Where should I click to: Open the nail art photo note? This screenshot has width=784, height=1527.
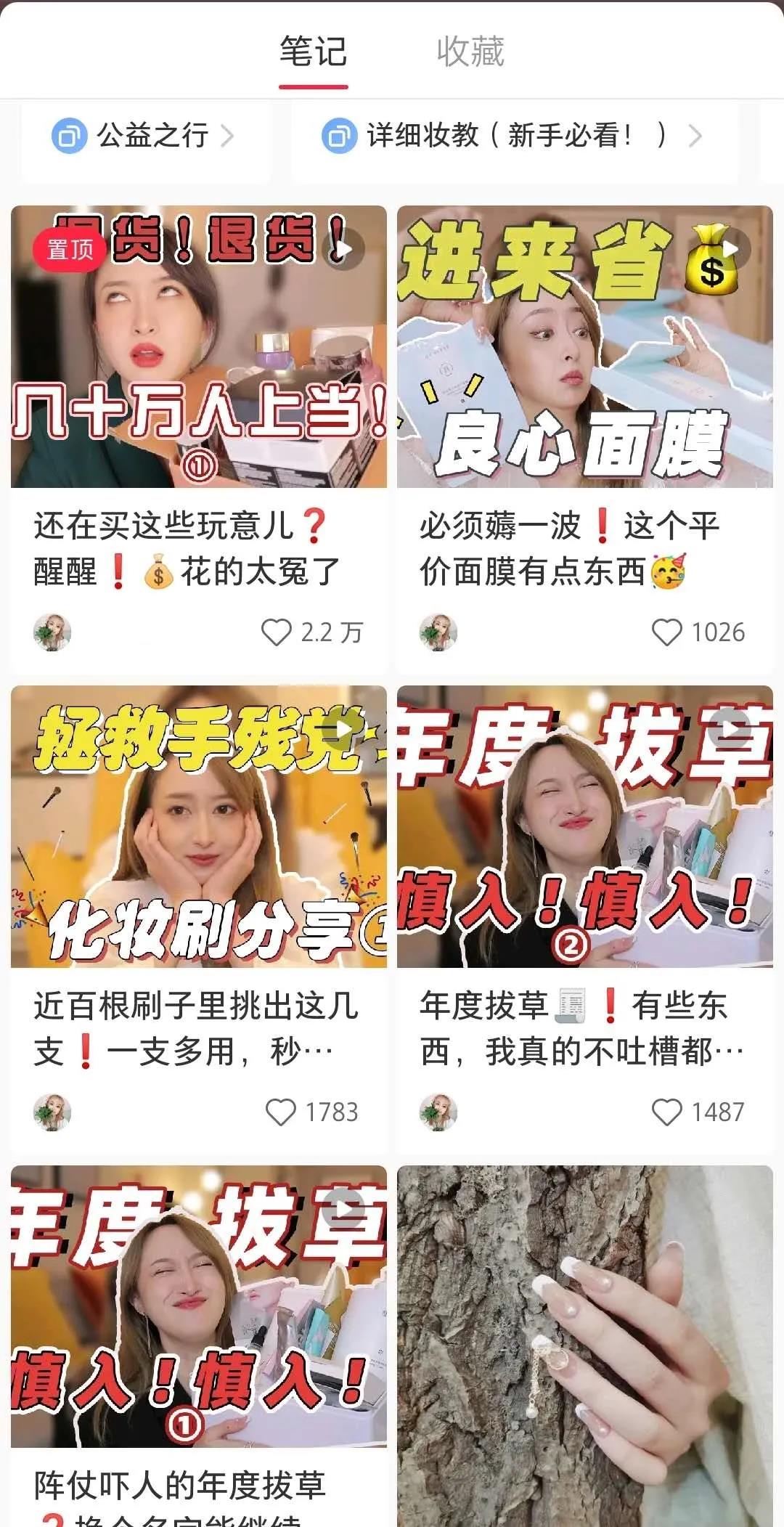click(584, 1343)
